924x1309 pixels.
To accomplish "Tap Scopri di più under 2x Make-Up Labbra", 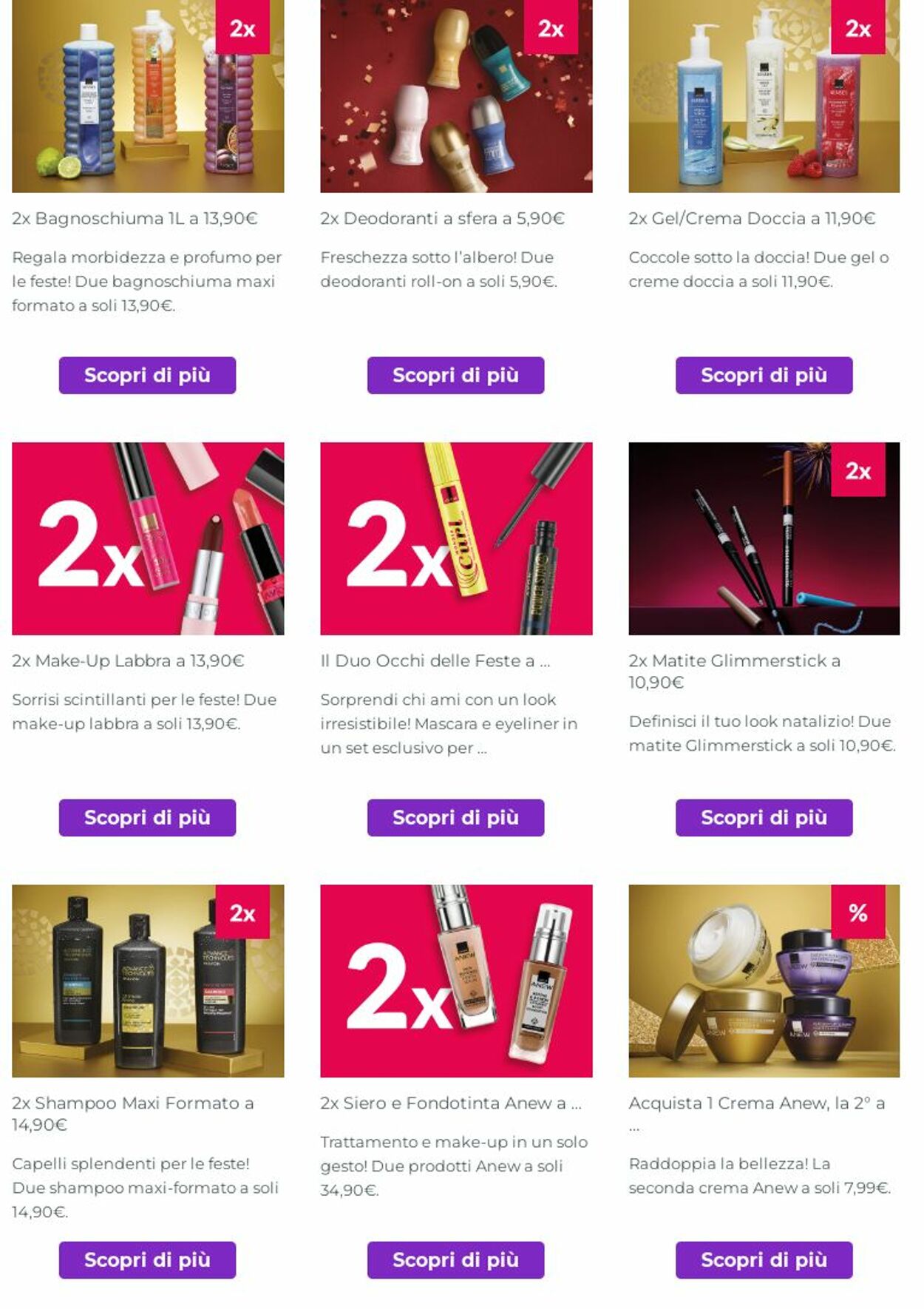I will click(x=147, y=817).
